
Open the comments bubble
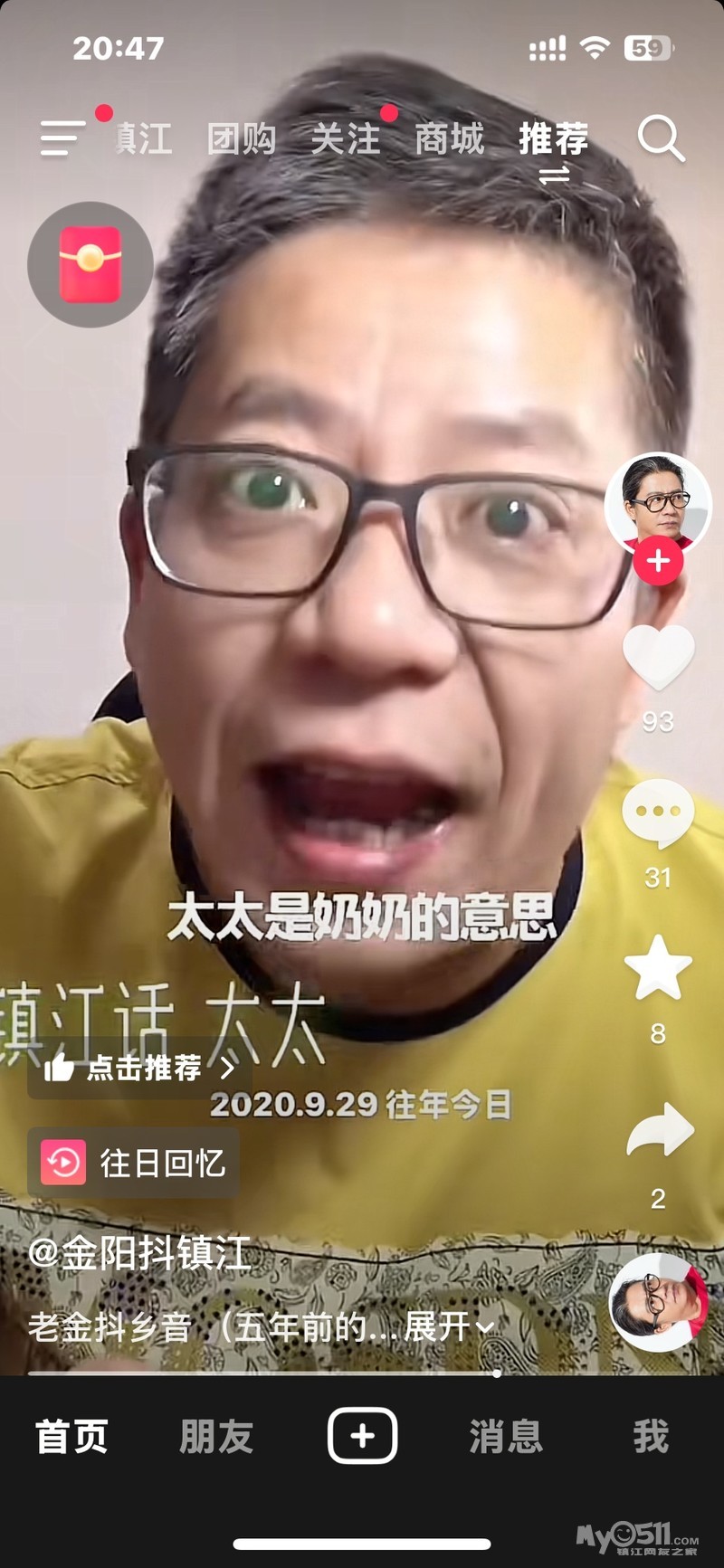(658, 813)
